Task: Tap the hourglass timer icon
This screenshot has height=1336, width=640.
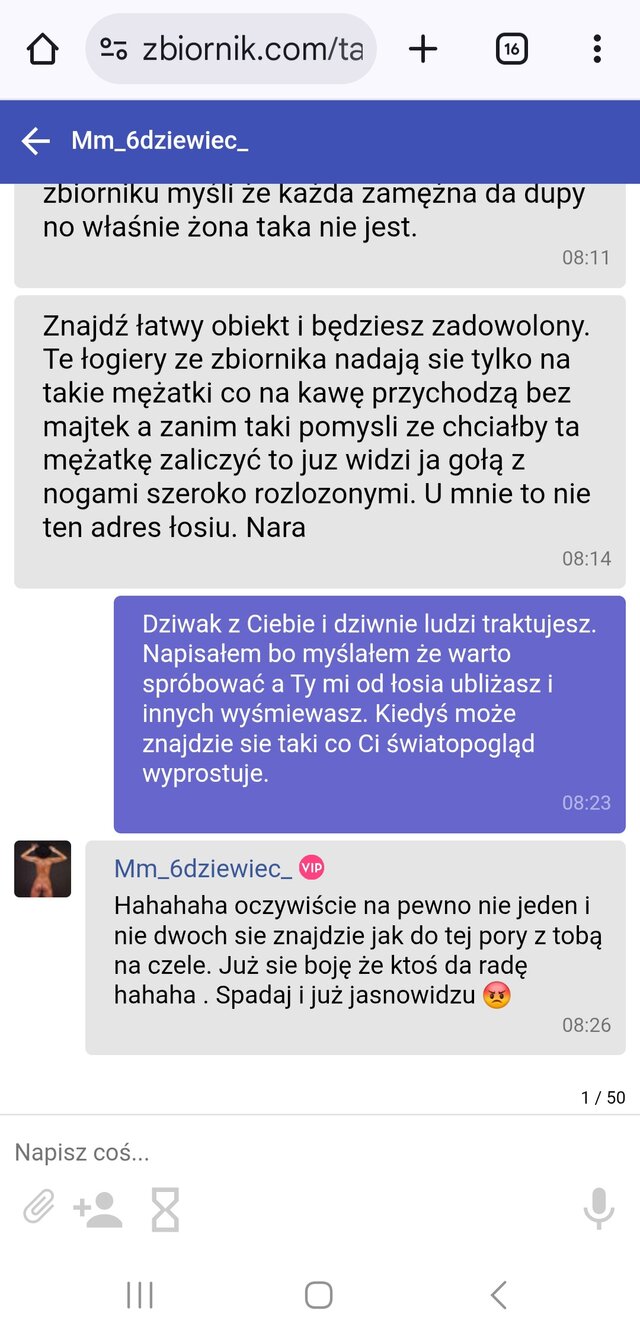Action: click(165, 1210)
